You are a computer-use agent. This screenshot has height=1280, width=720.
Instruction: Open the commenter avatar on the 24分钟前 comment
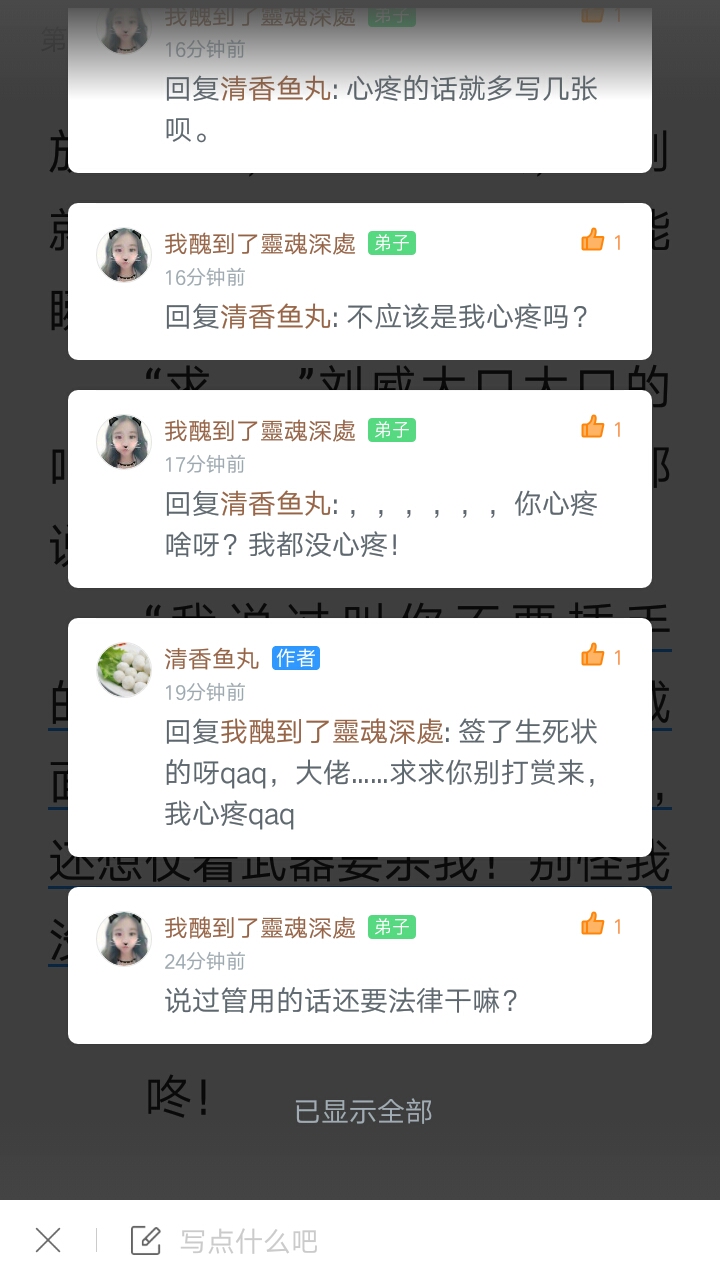(x=124, y=938)
